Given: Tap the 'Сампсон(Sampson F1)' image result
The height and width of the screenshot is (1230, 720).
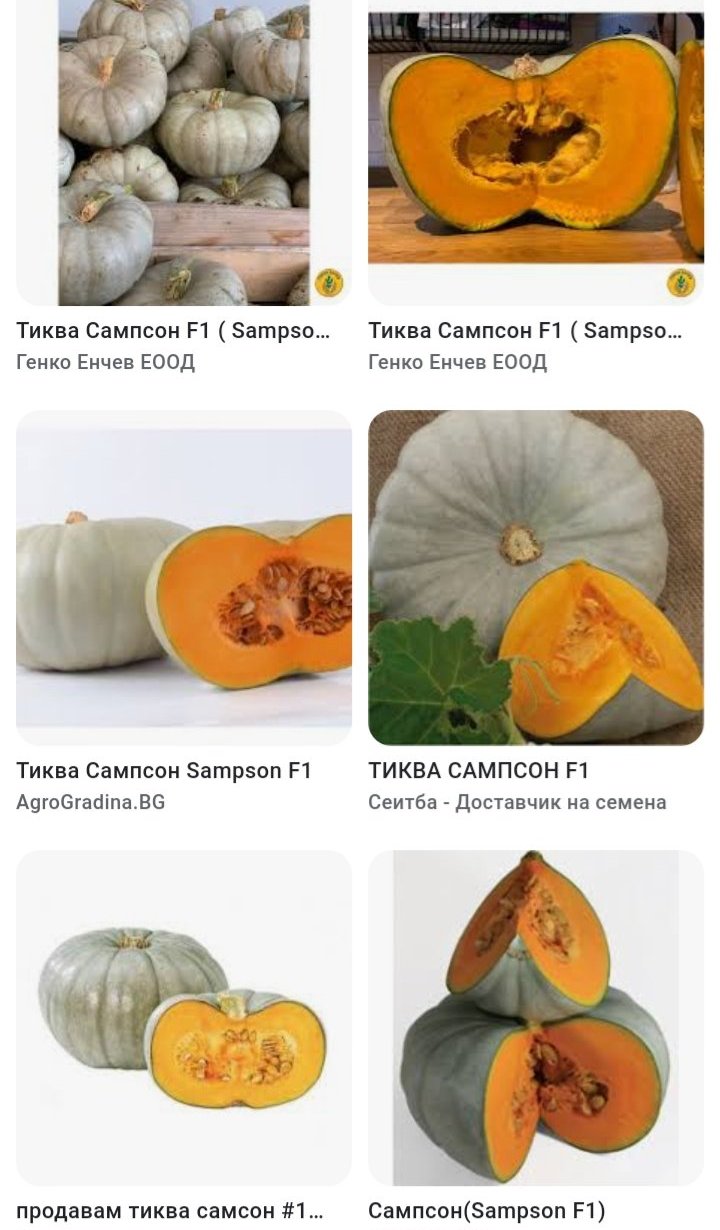Looking at the screenshot, I should pos(536,1018).
